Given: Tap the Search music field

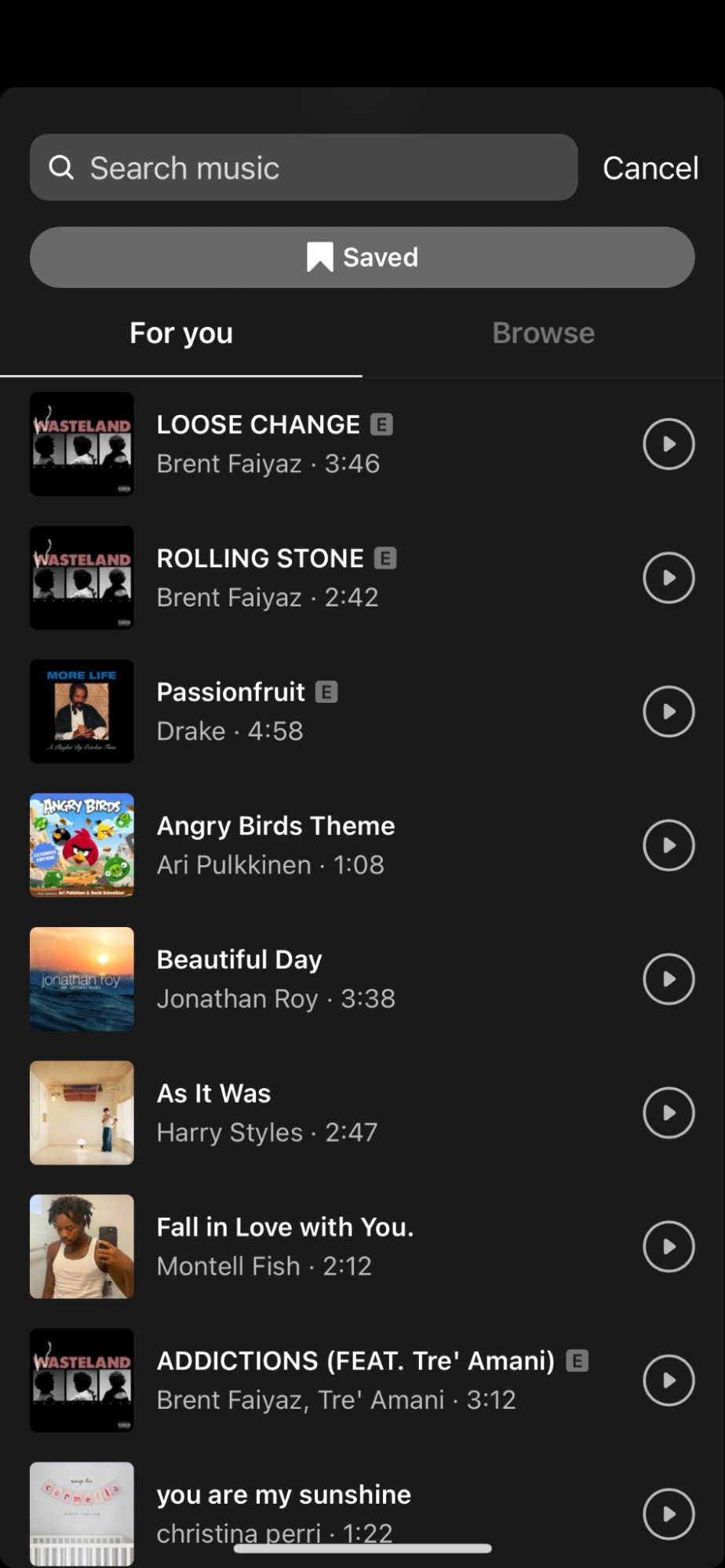Looking at the screenshot, I should [x=303, y=168].
